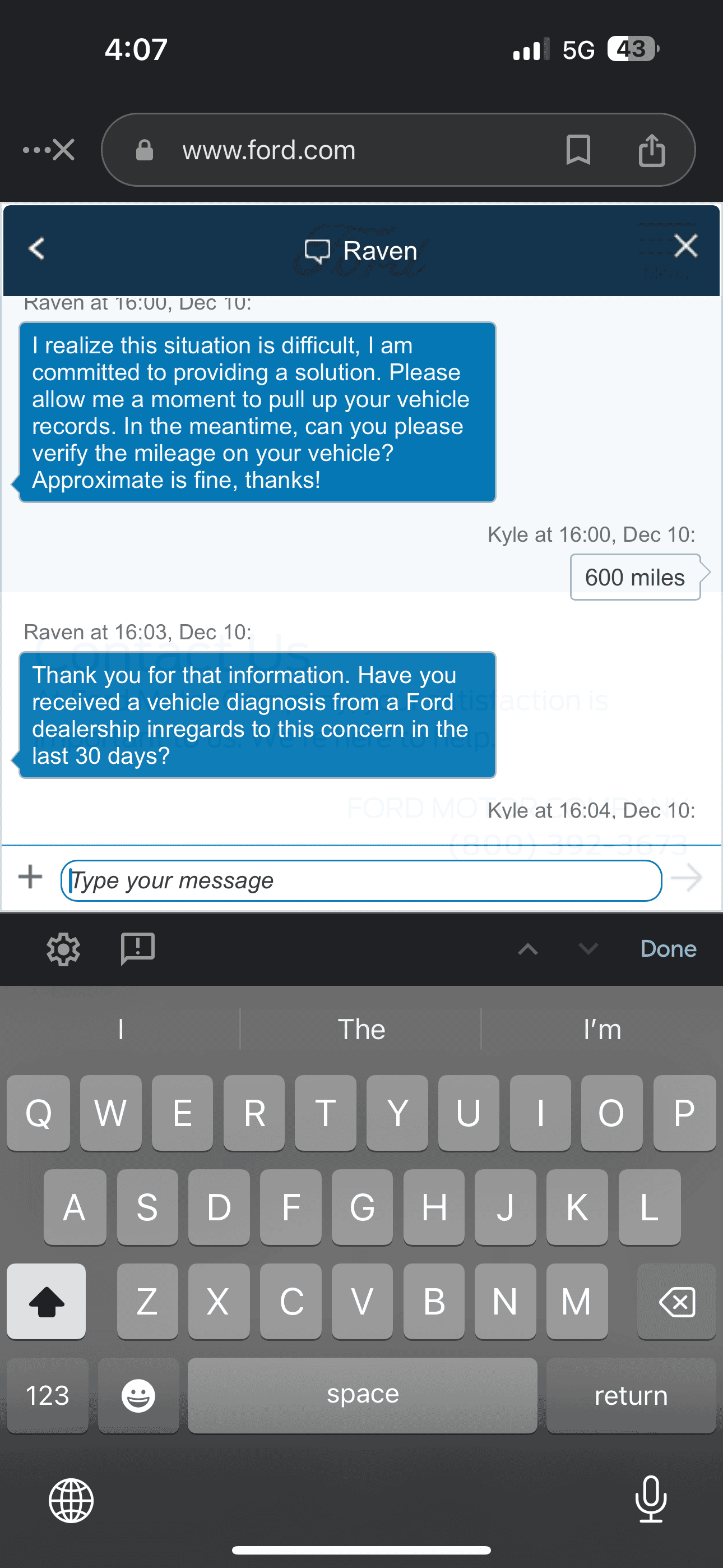Screen dimensions: 723x1568
Task: Insert the suggestion "I'm"
Action: [602, 1029]
